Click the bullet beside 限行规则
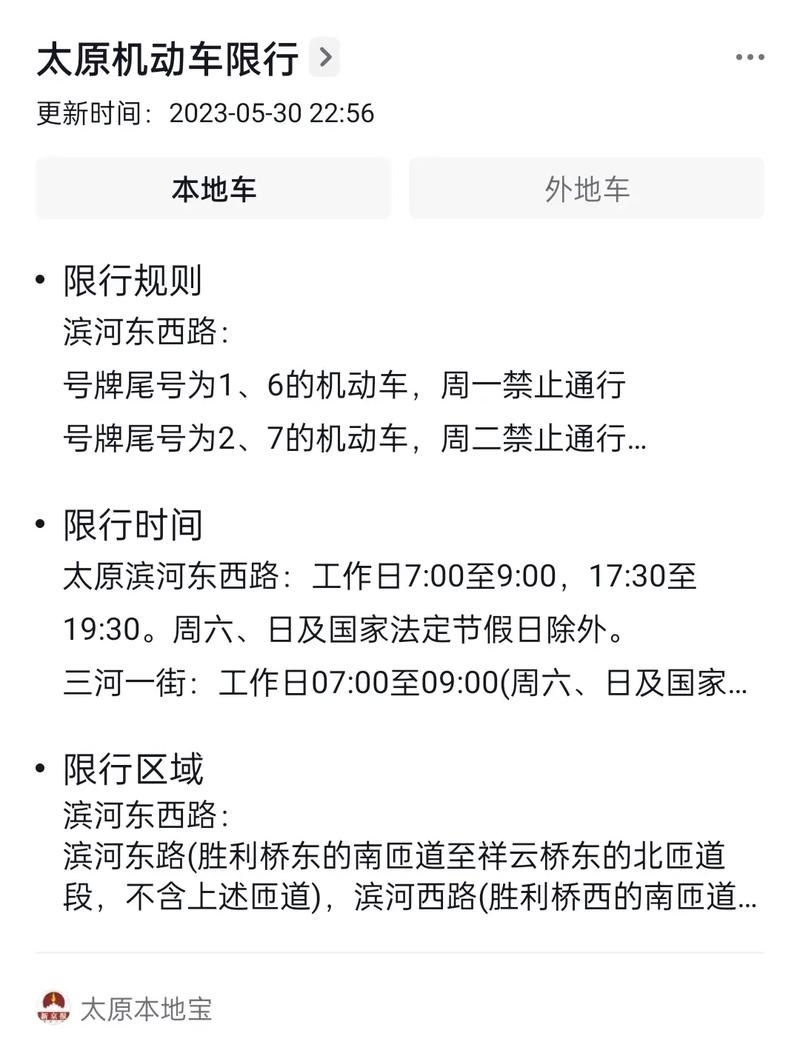This screenshot has width=800, height=1053. 39,281
